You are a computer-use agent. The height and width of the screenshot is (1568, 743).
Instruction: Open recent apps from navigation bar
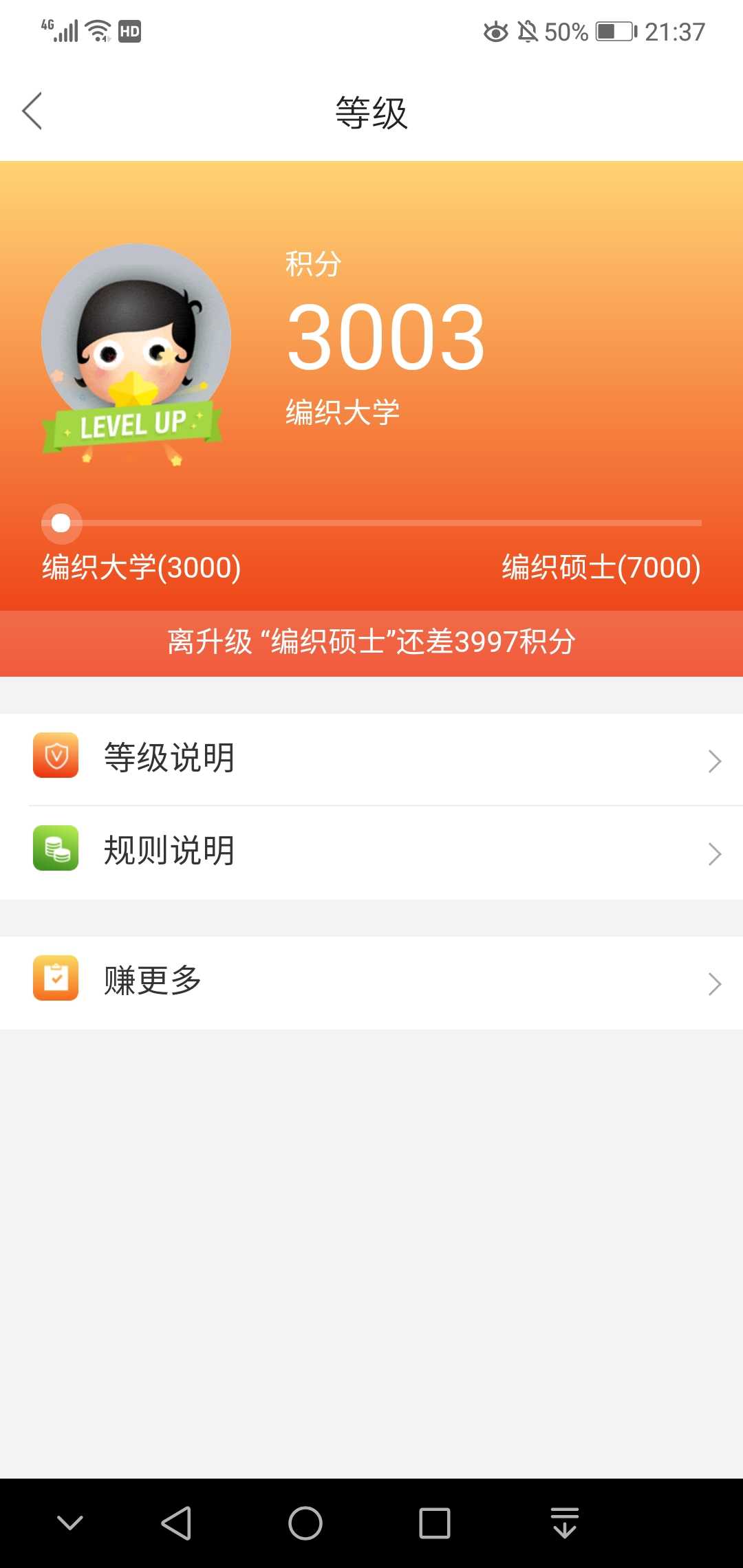435,1523
